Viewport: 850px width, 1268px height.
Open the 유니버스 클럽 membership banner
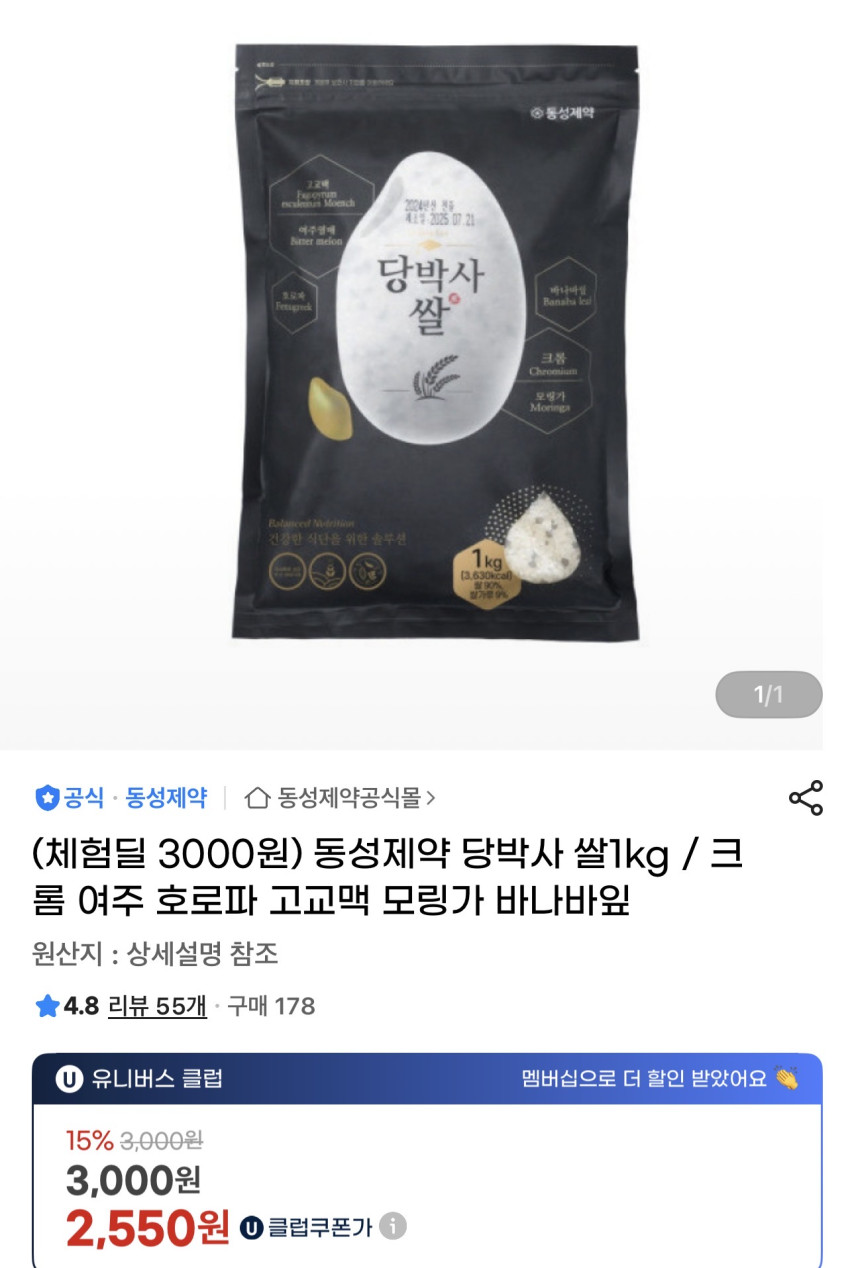pyautogui.click(x=427, y=1079)
